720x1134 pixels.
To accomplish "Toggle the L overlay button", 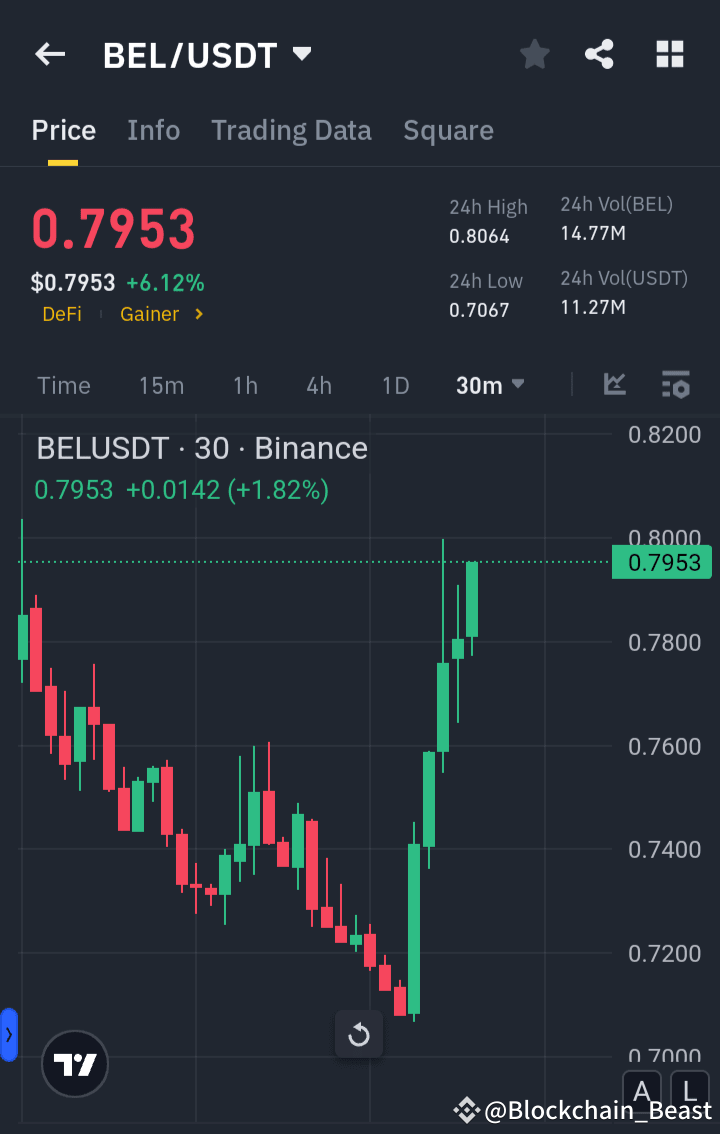I will 689,1093.
